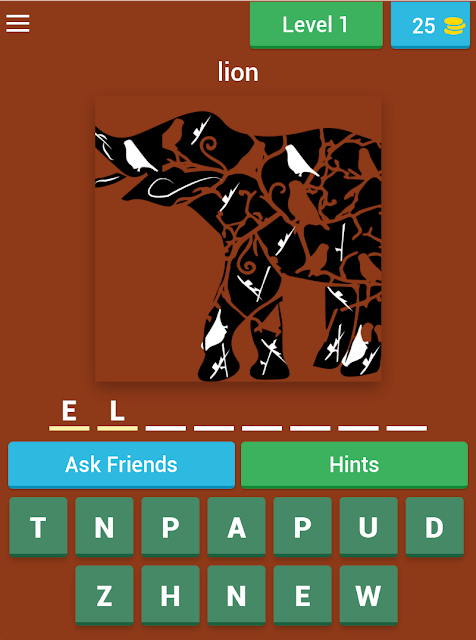Image resolution: width=476 pixels, height=640 pixels.
Task: Ask Friends for help
Action: point(121,464)
